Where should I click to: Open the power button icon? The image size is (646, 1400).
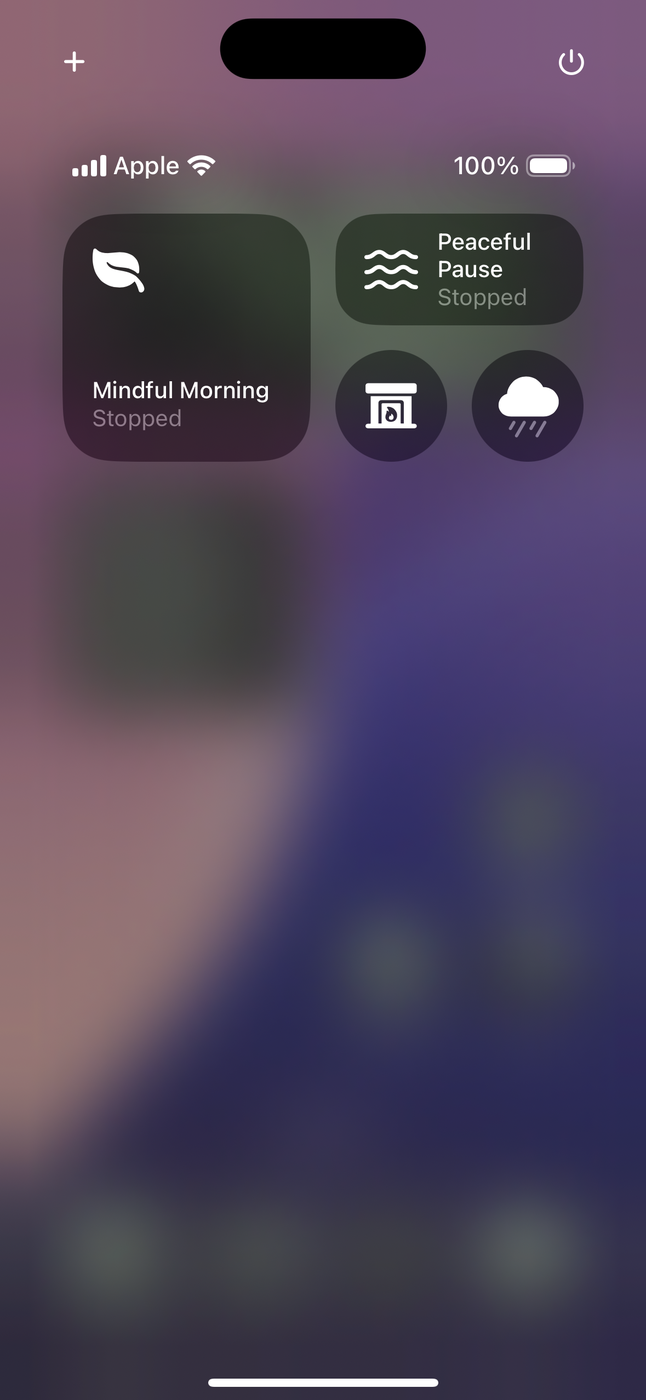[x=570, y=63]
